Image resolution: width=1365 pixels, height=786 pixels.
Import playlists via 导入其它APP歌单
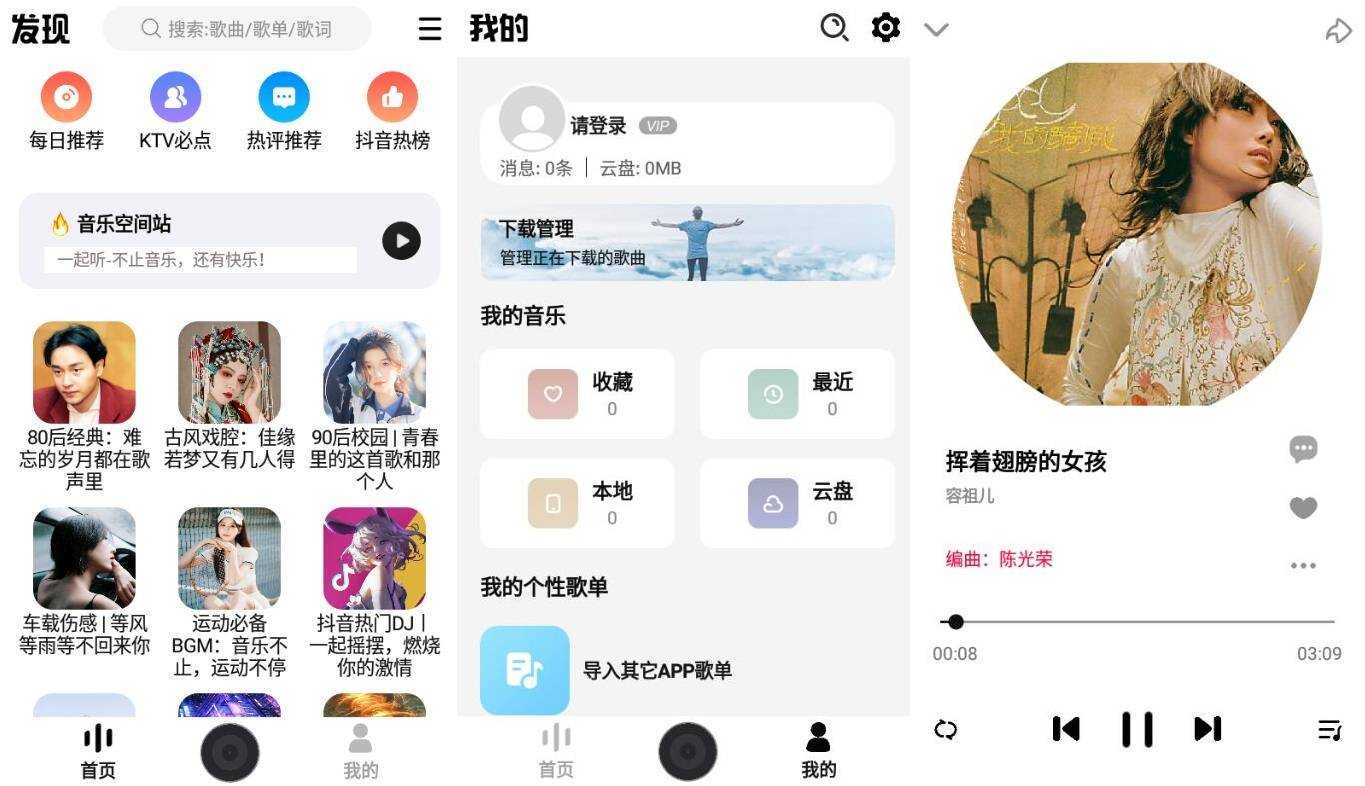pyautogui.click(x=656, y=670)
